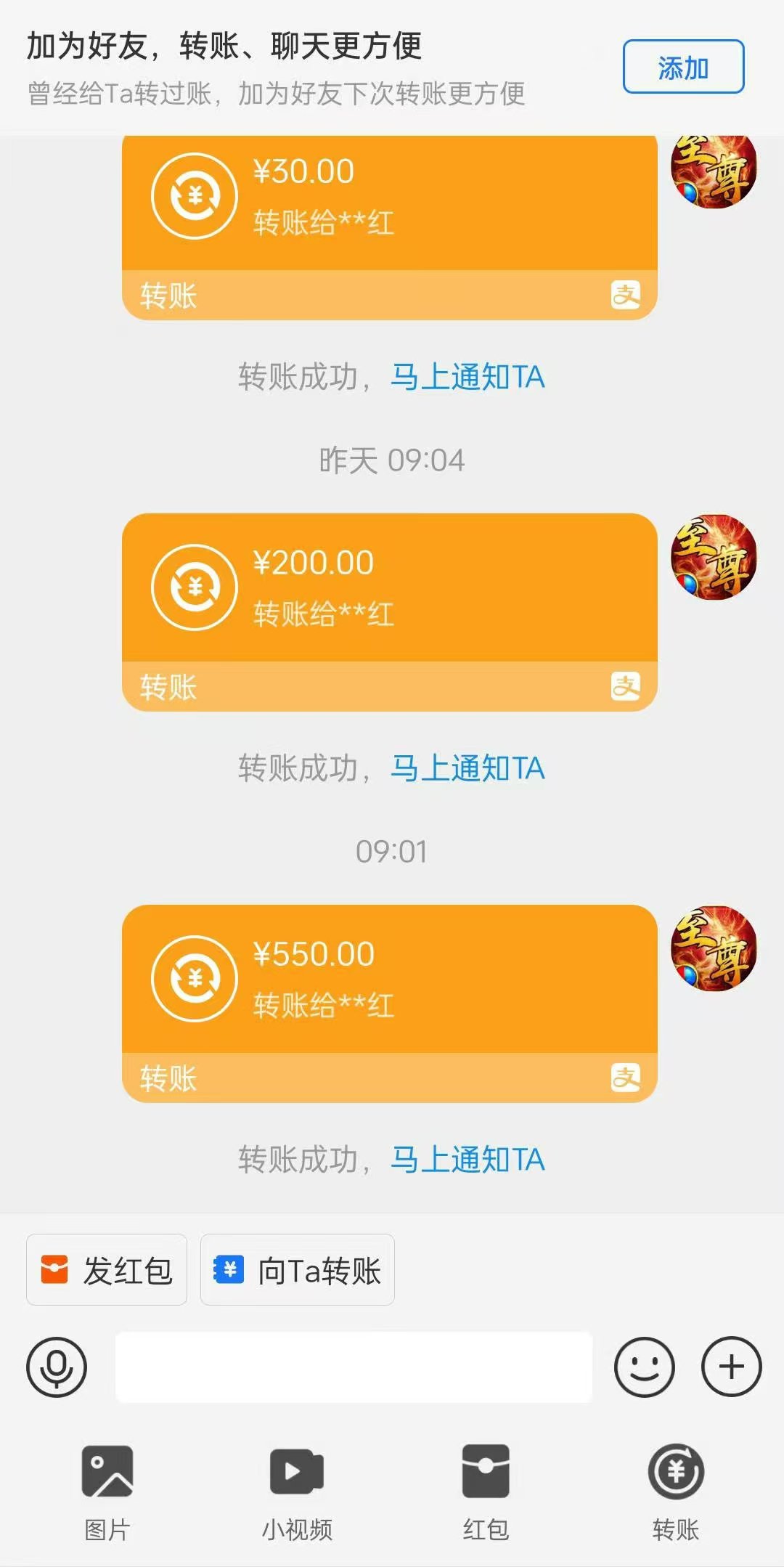Tap the 添加 button to add friend
The width and height of the screenshot is (784, 1567).
[x=683, y=67]
